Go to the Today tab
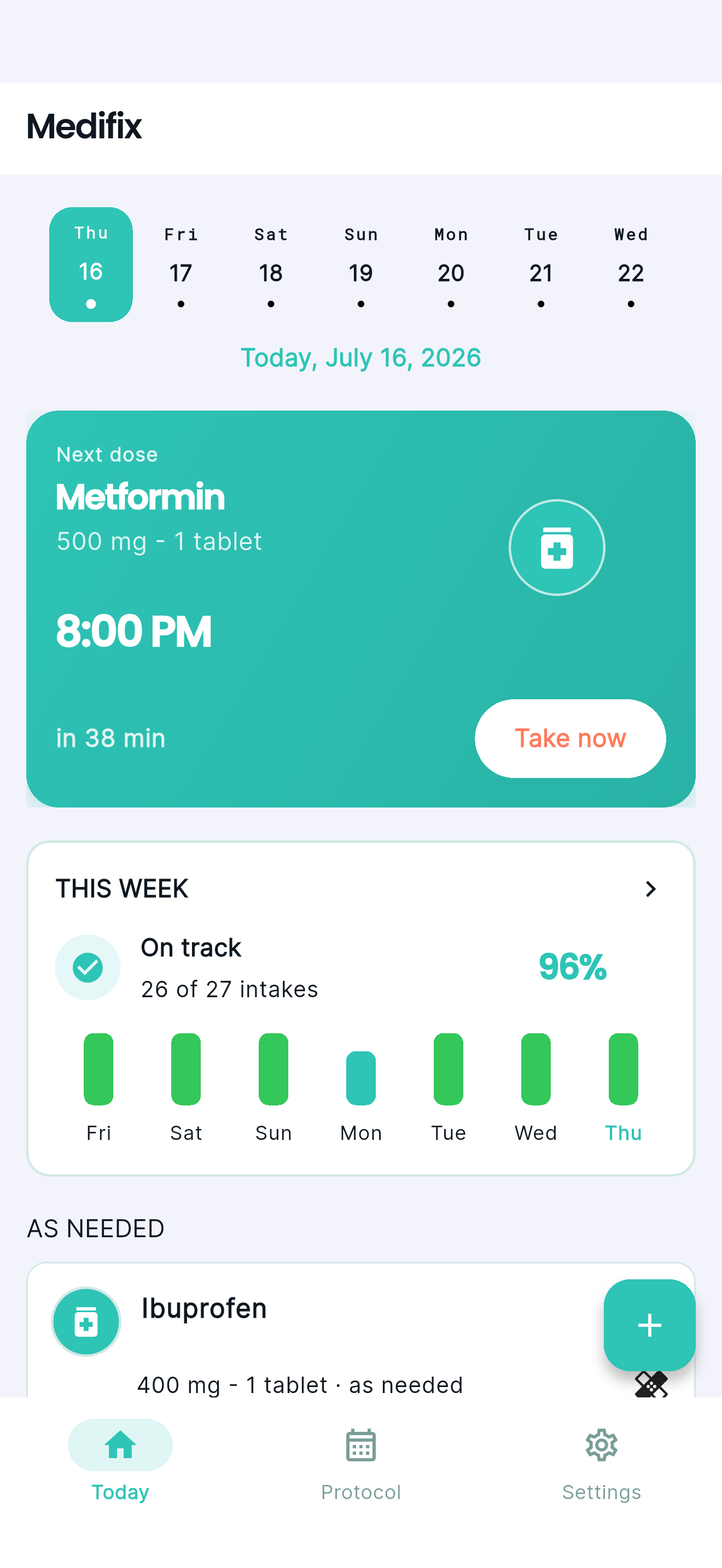This screenshot has height=1568, width=722. pyautogui.click(x=120, y=1465)
